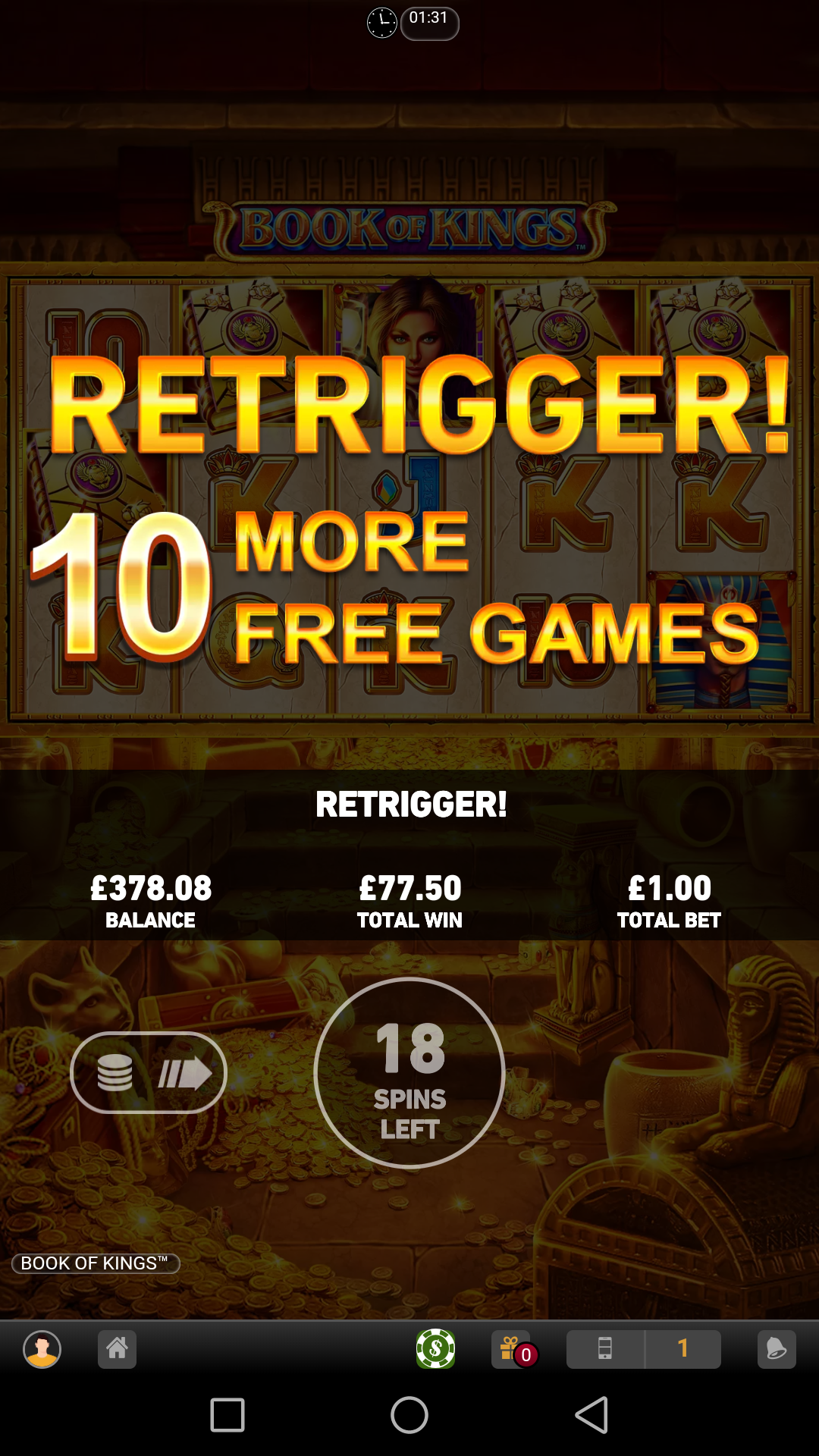Tap the 18 spins left button
Screen dimensions: 819x1456
click(x=409, y=1073)
